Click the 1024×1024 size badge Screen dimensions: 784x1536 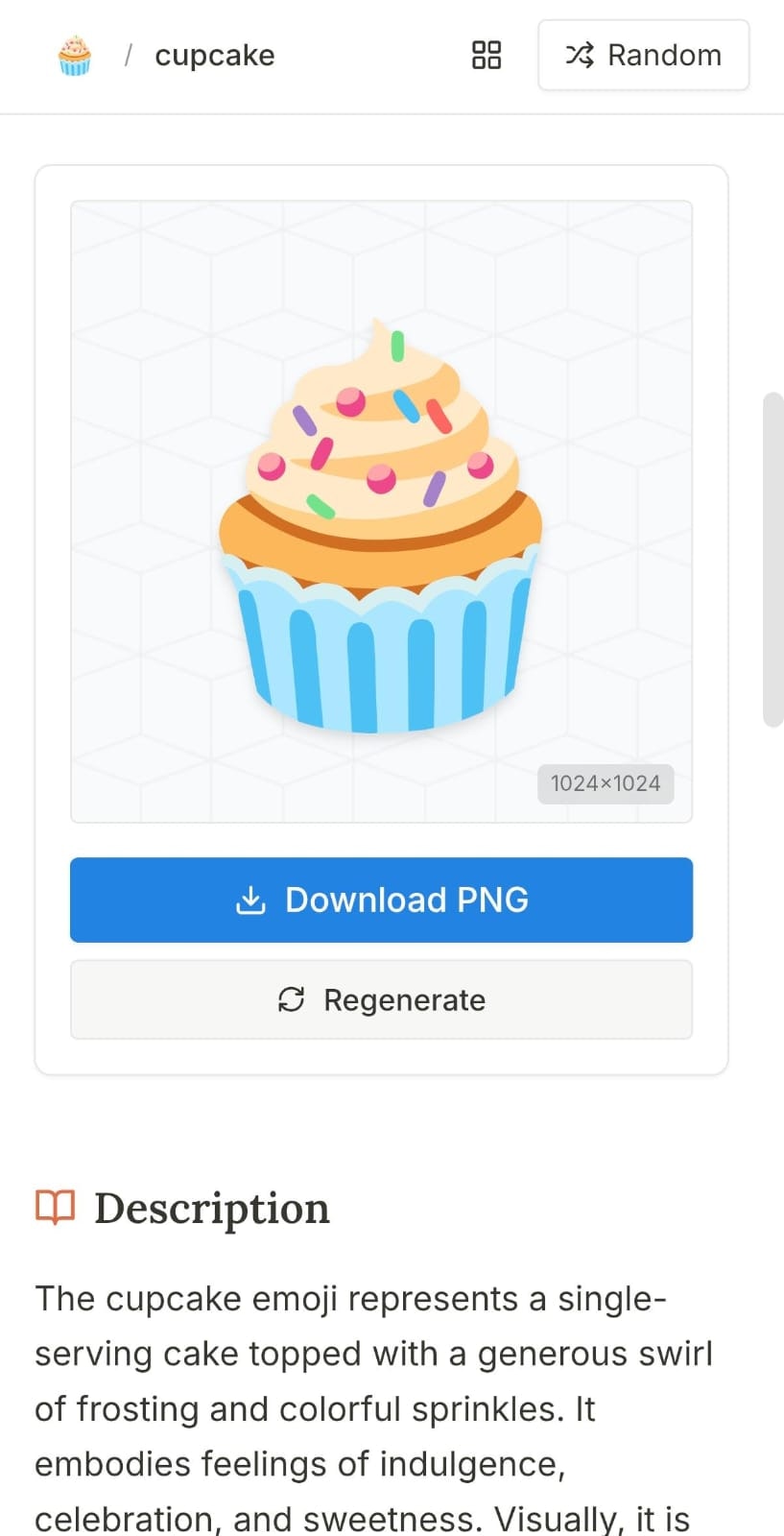[x=606, y=783]
